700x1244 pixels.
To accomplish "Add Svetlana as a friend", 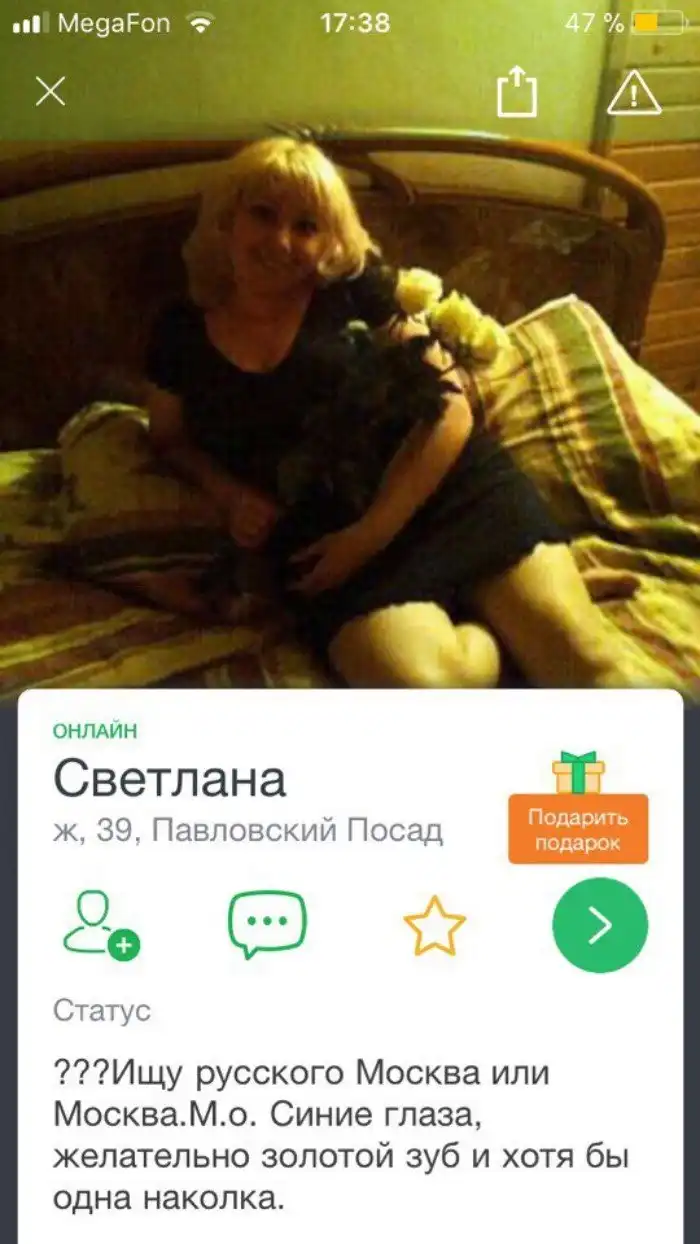I will click(x=100, y=925).
